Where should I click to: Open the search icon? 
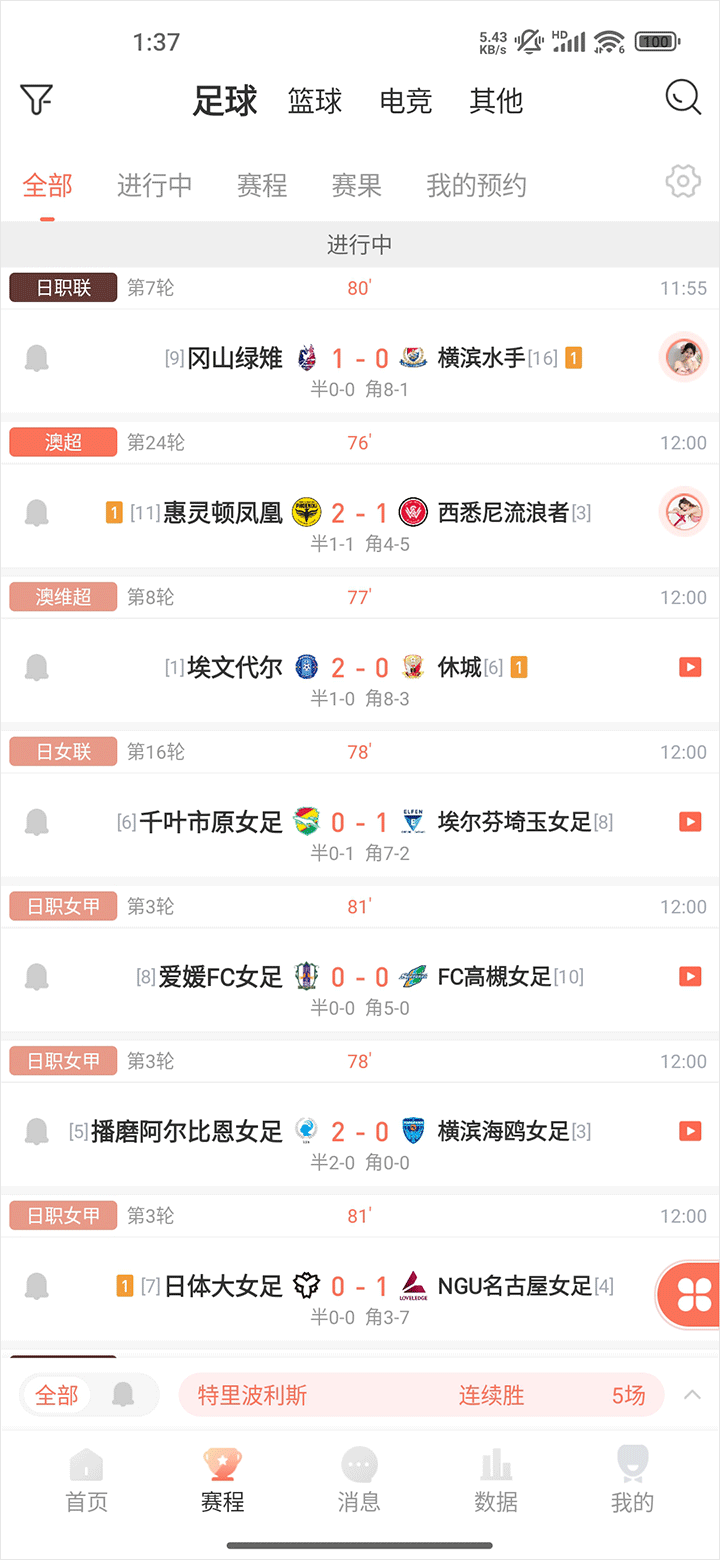(683, 98)
